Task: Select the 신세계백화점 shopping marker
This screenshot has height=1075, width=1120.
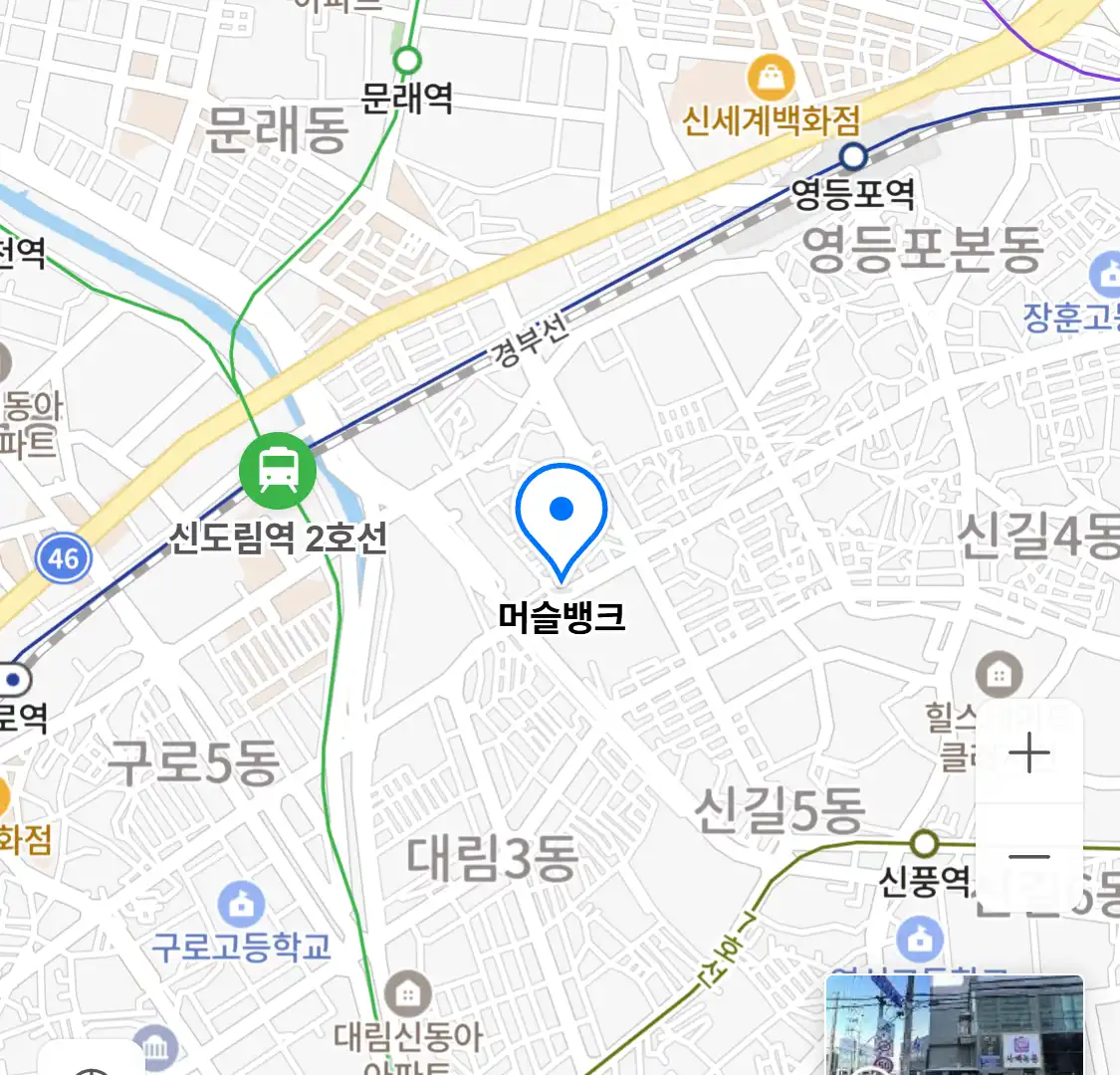Action: point(771,78)
